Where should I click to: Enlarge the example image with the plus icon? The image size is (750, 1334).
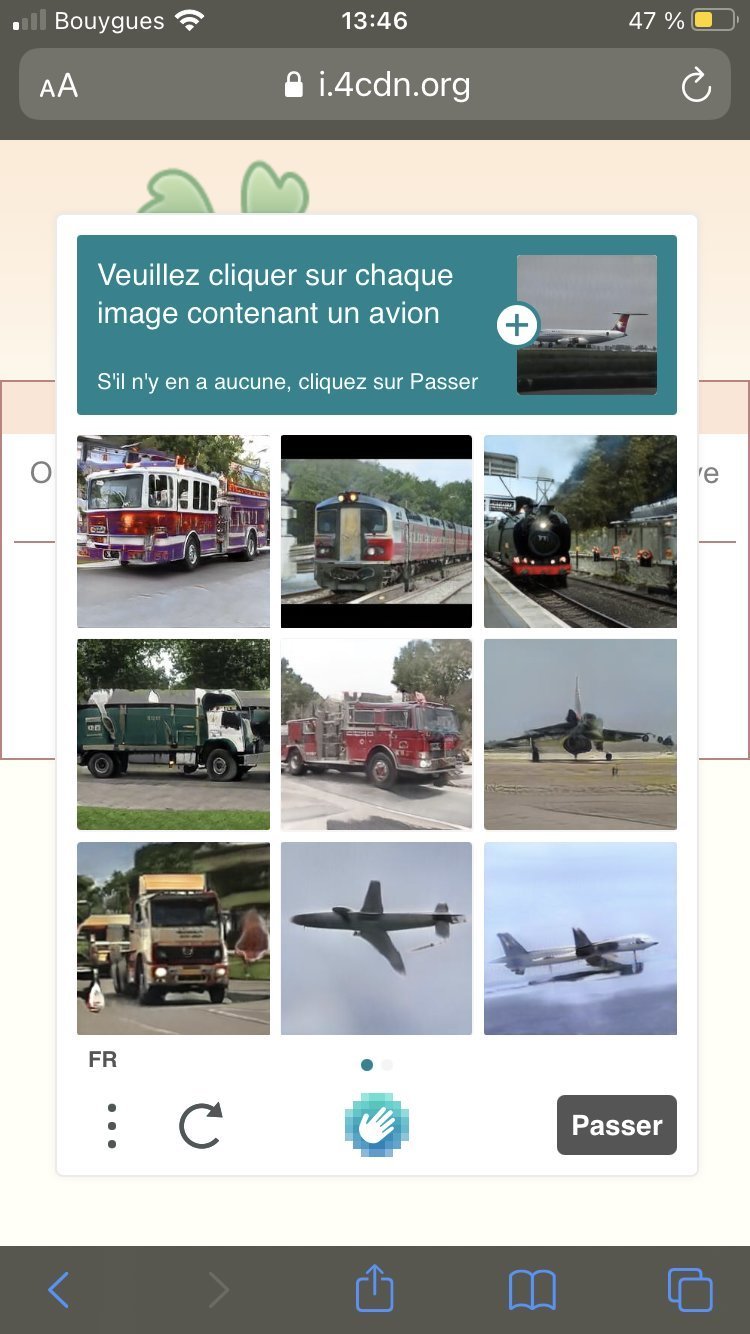point(517,325)
